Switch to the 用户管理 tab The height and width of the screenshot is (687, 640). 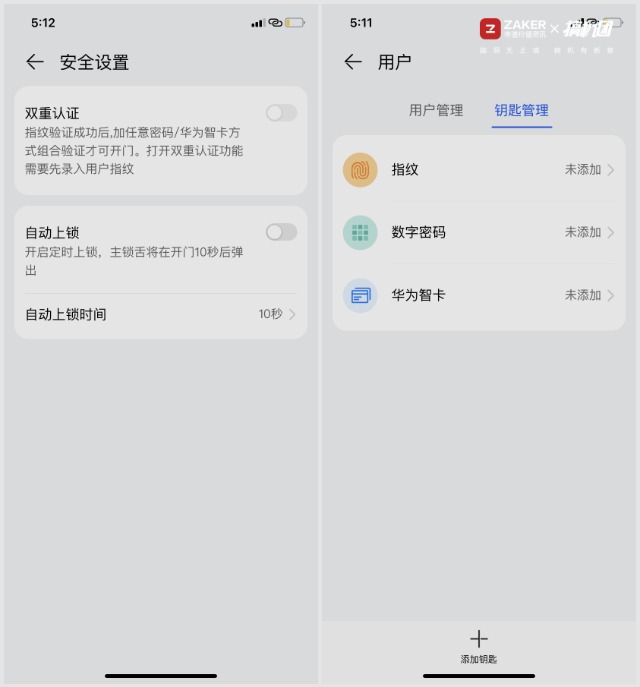pos(436,110)
